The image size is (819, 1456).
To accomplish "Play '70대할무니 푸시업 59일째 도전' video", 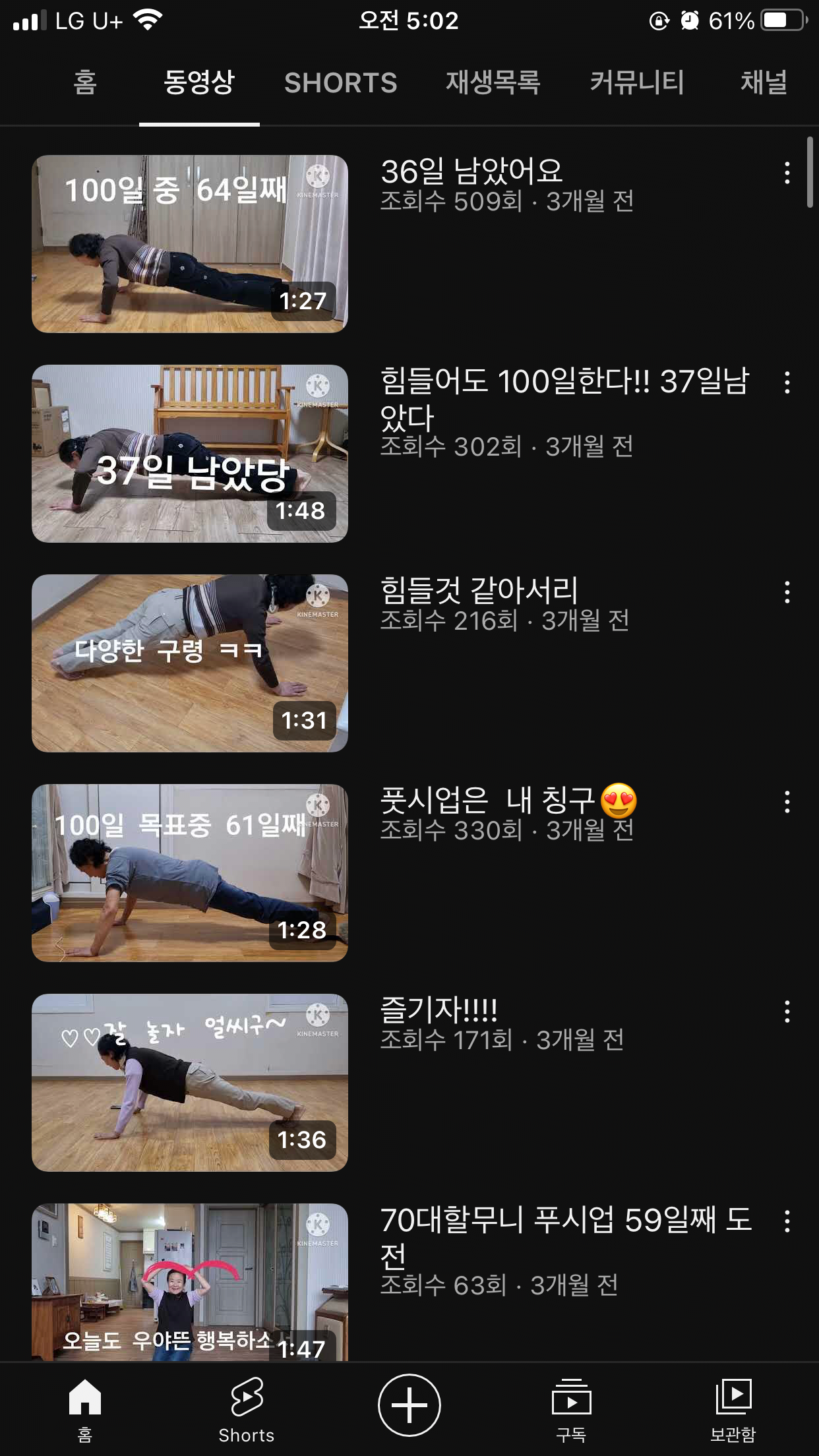I will click(x=190, y=1283).
